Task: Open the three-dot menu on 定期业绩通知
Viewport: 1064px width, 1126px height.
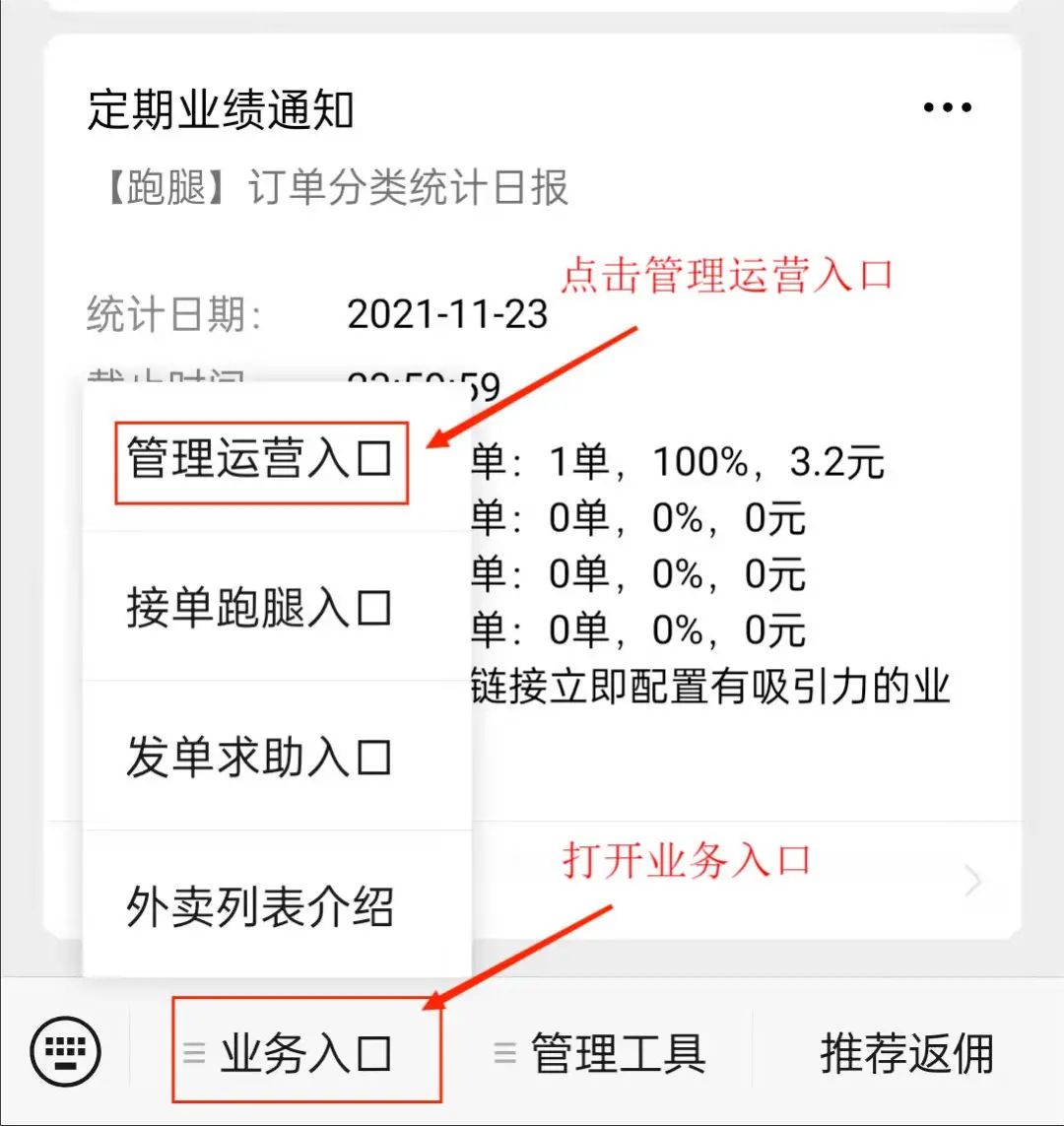Action: pyautogui.click(x=948, y=107)
